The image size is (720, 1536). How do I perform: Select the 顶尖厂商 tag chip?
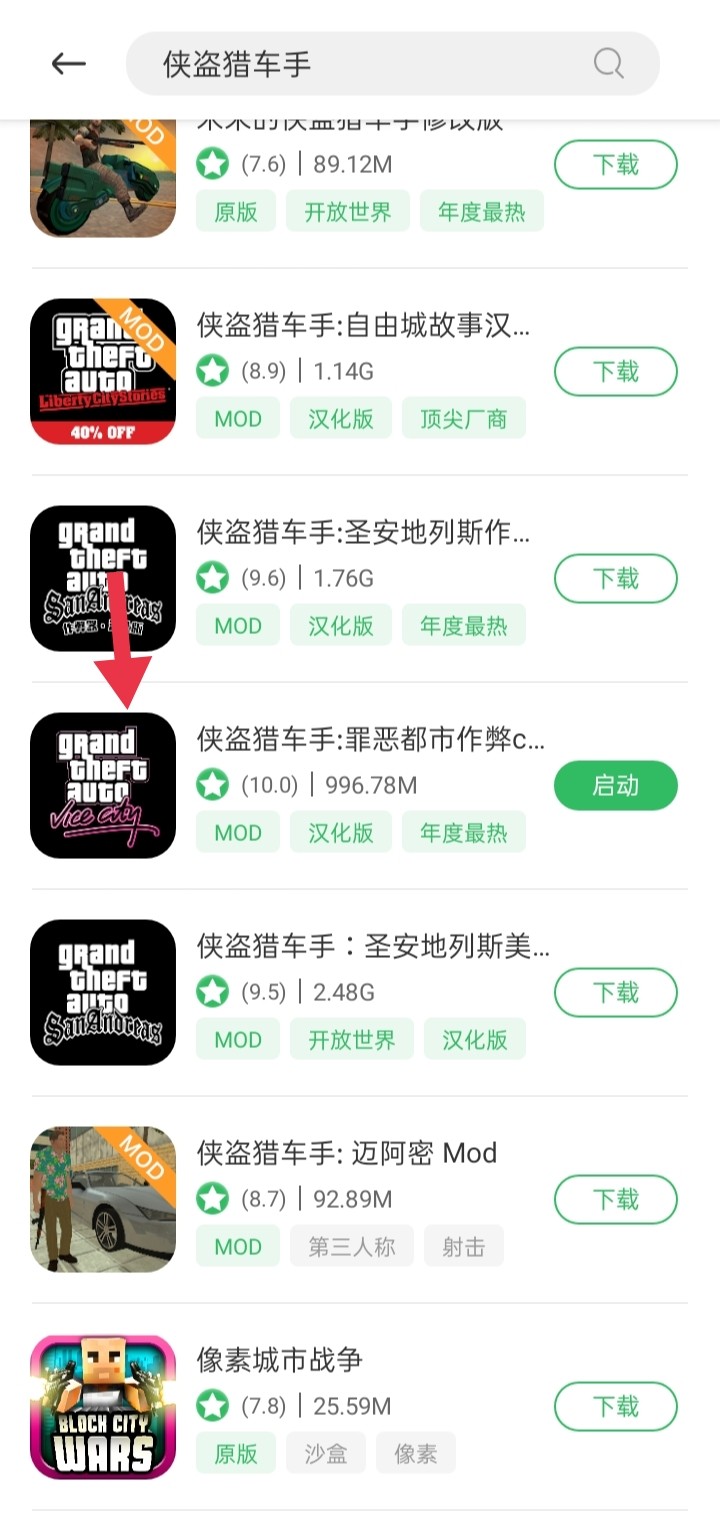tap(463, 419)
